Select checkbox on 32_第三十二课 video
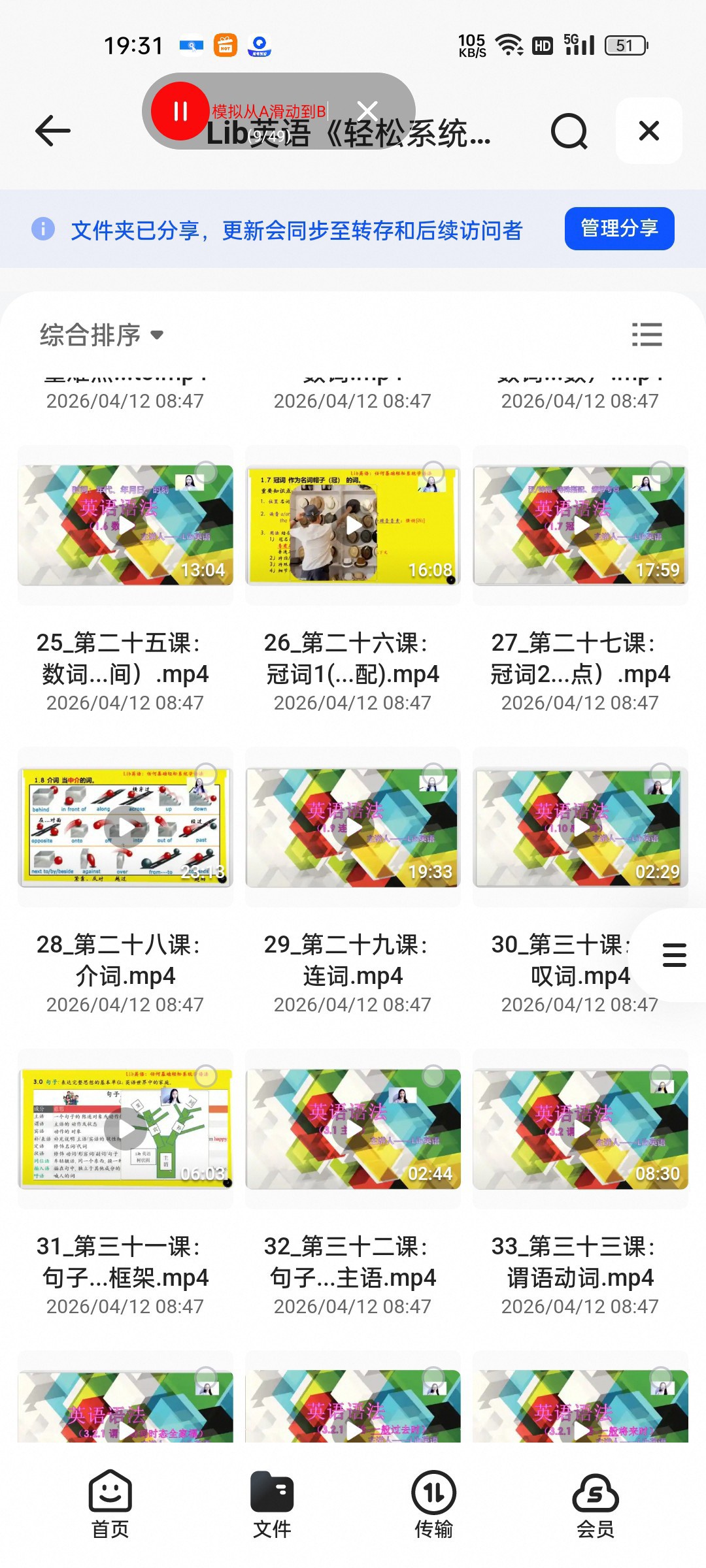The height and width of the screenshot is (1568, 706). tap(433, 1075)
